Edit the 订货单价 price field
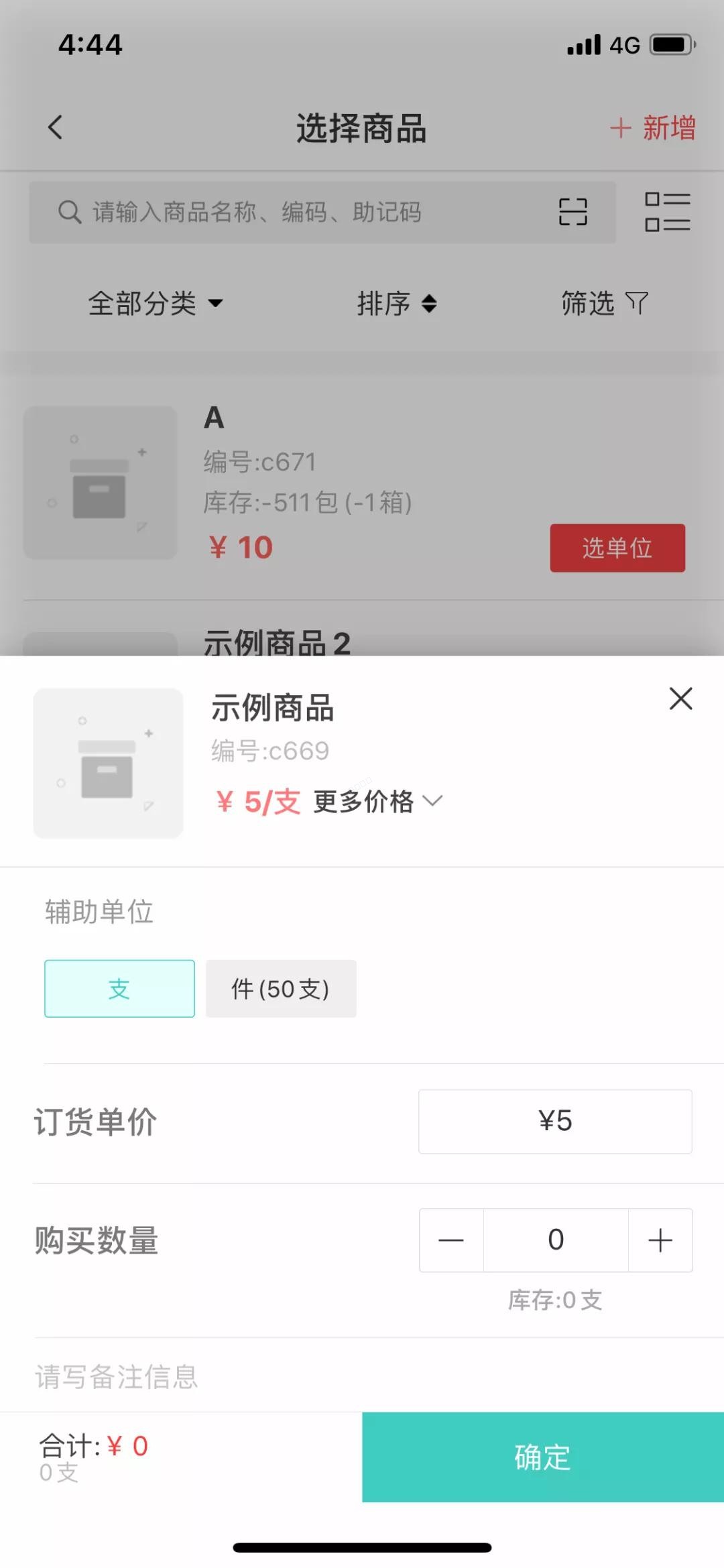The image size is (724, 1568). 555,1122
